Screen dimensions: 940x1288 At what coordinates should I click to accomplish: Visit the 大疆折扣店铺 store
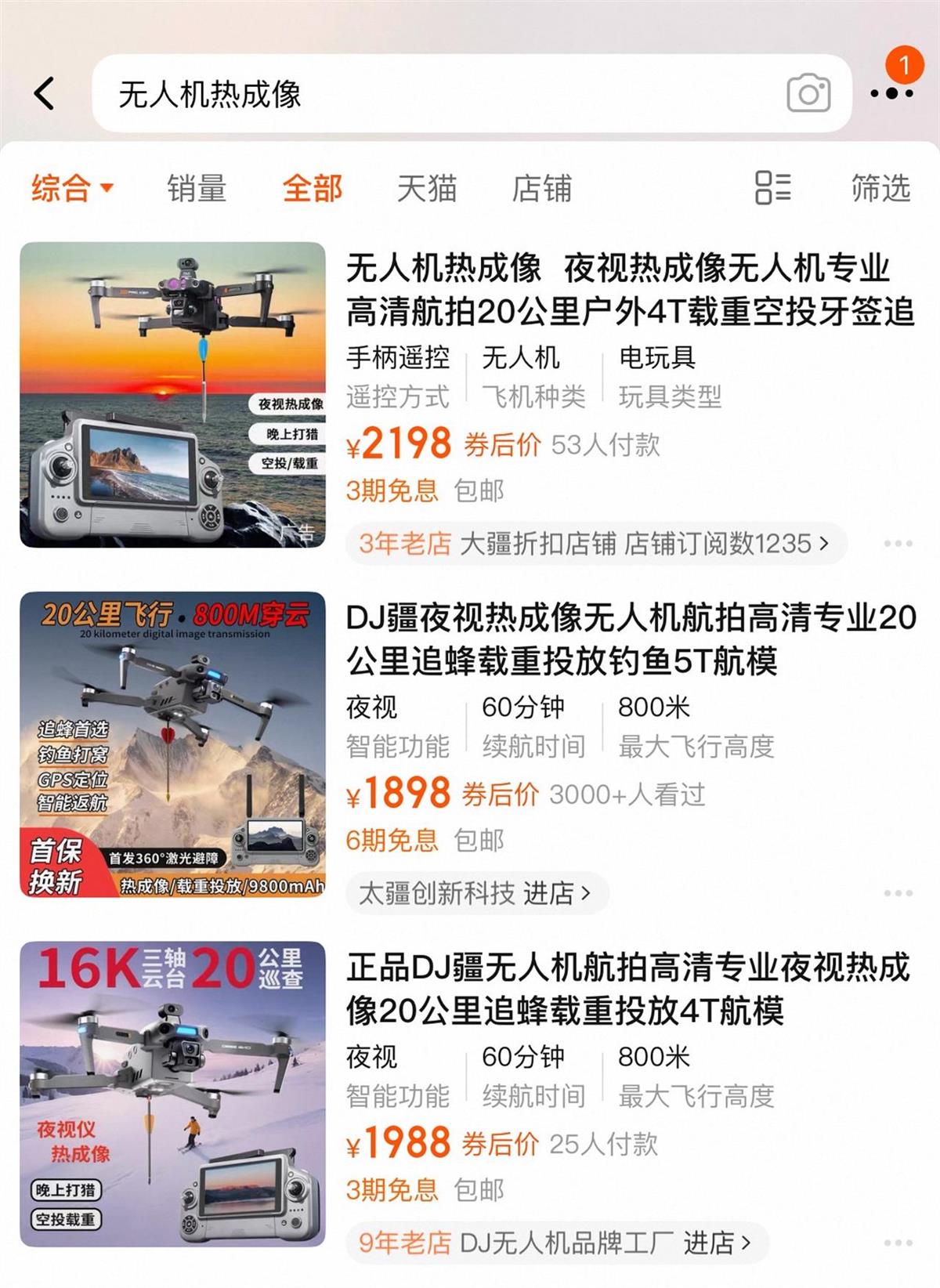tap(595, 544)
